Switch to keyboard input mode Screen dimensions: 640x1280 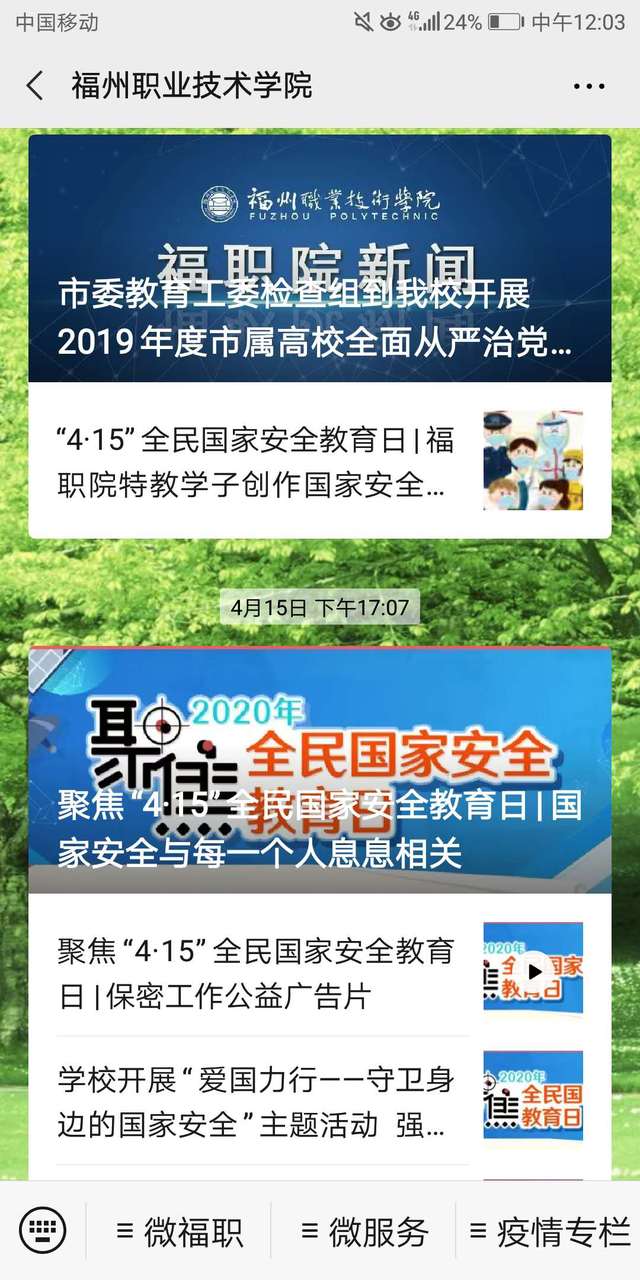(42, 1230)
